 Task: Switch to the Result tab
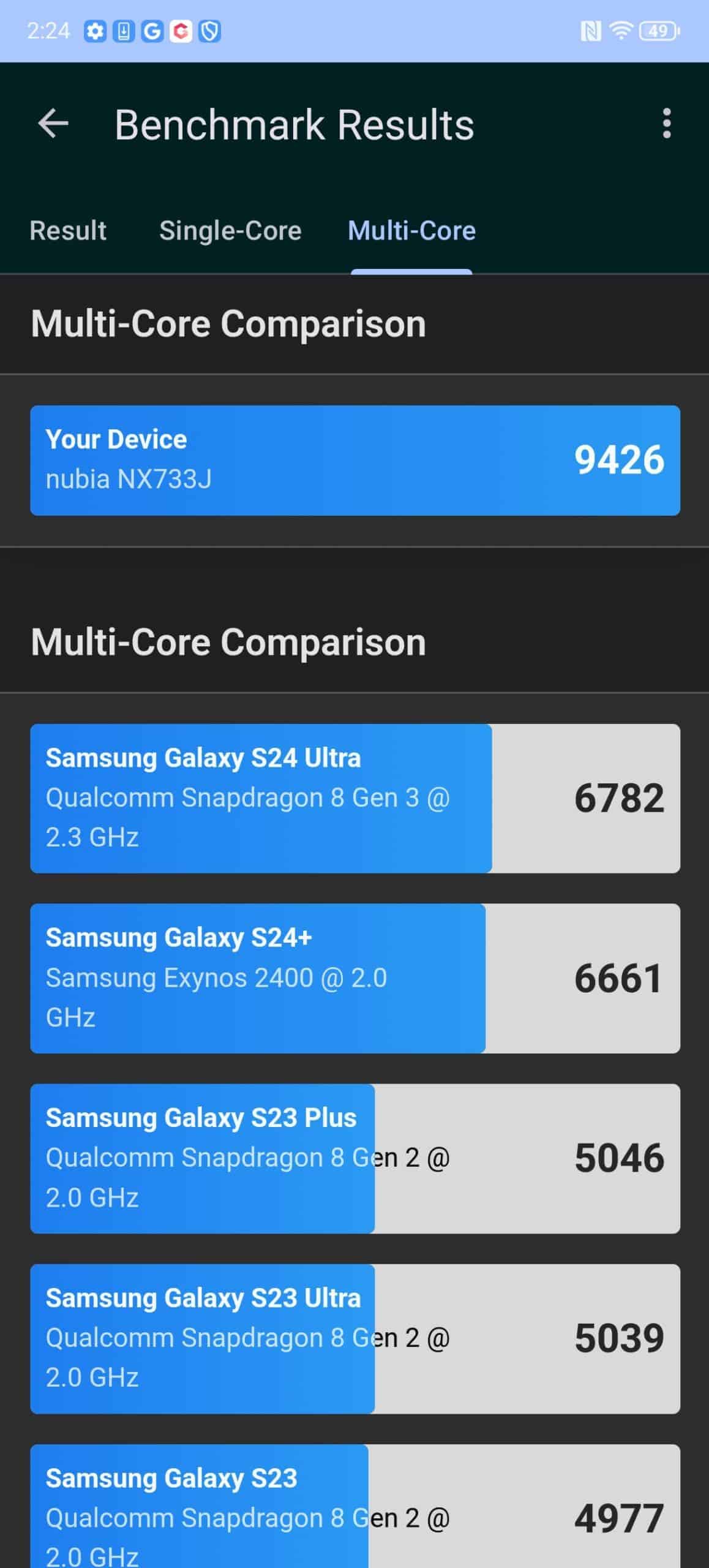tap(68, 231)
